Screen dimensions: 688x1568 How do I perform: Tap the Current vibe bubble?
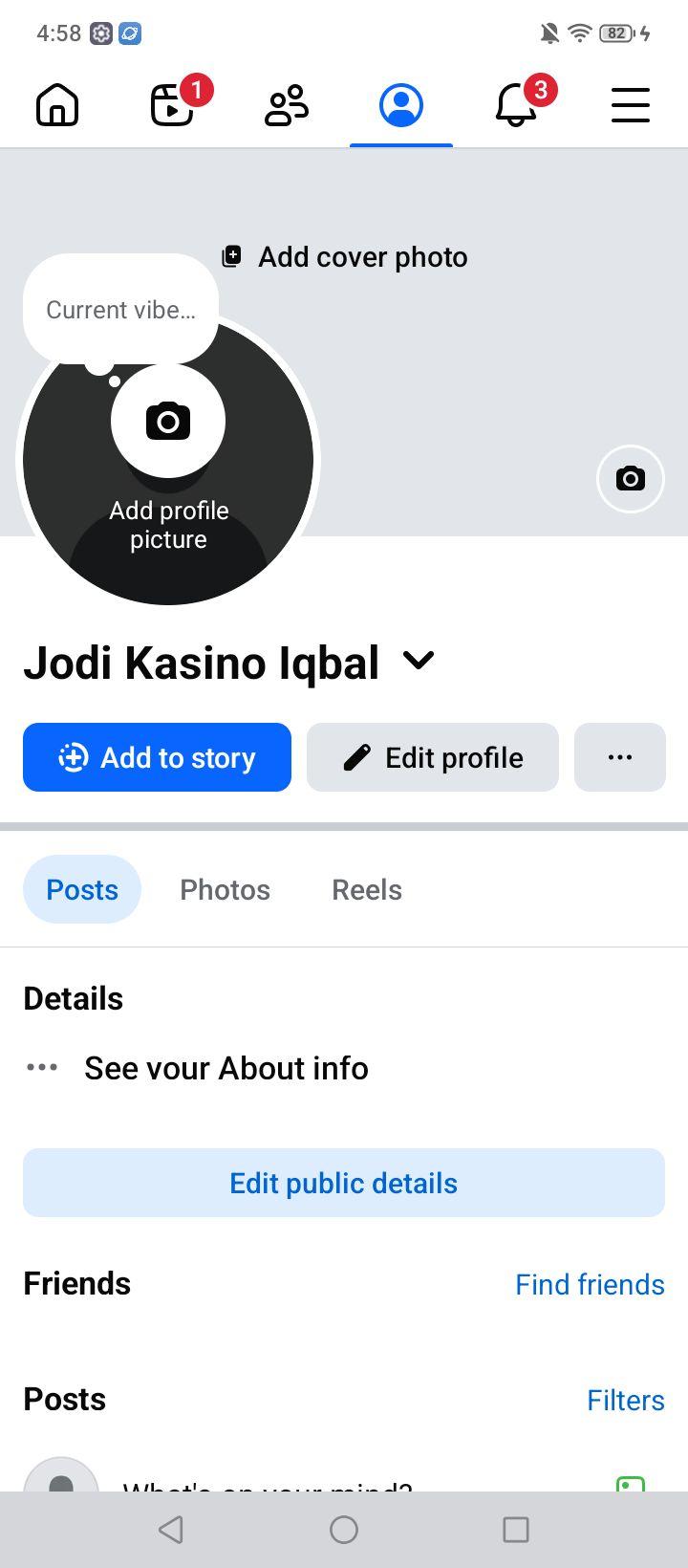tap(120, 309)
